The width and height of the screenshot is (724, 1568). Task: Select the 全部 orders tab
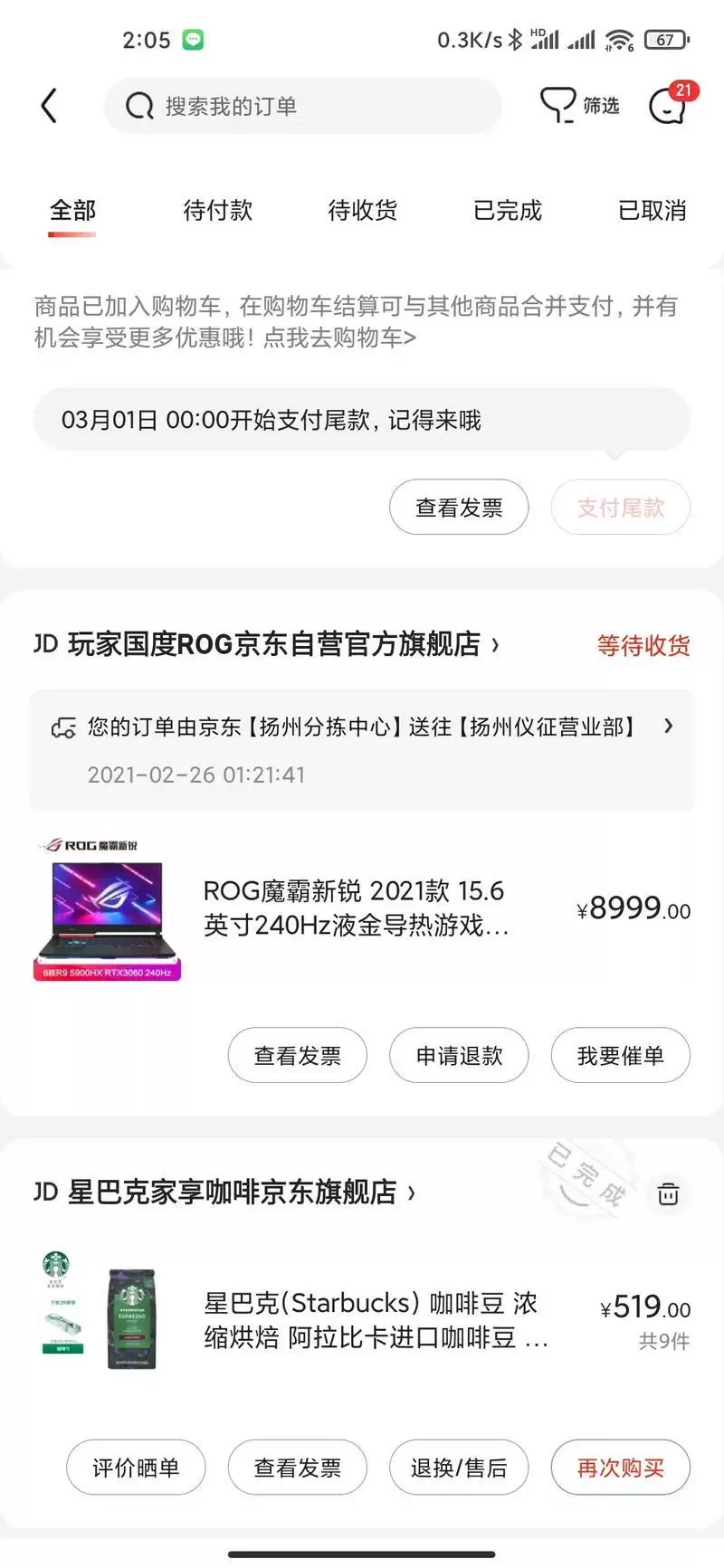point(72,211)
